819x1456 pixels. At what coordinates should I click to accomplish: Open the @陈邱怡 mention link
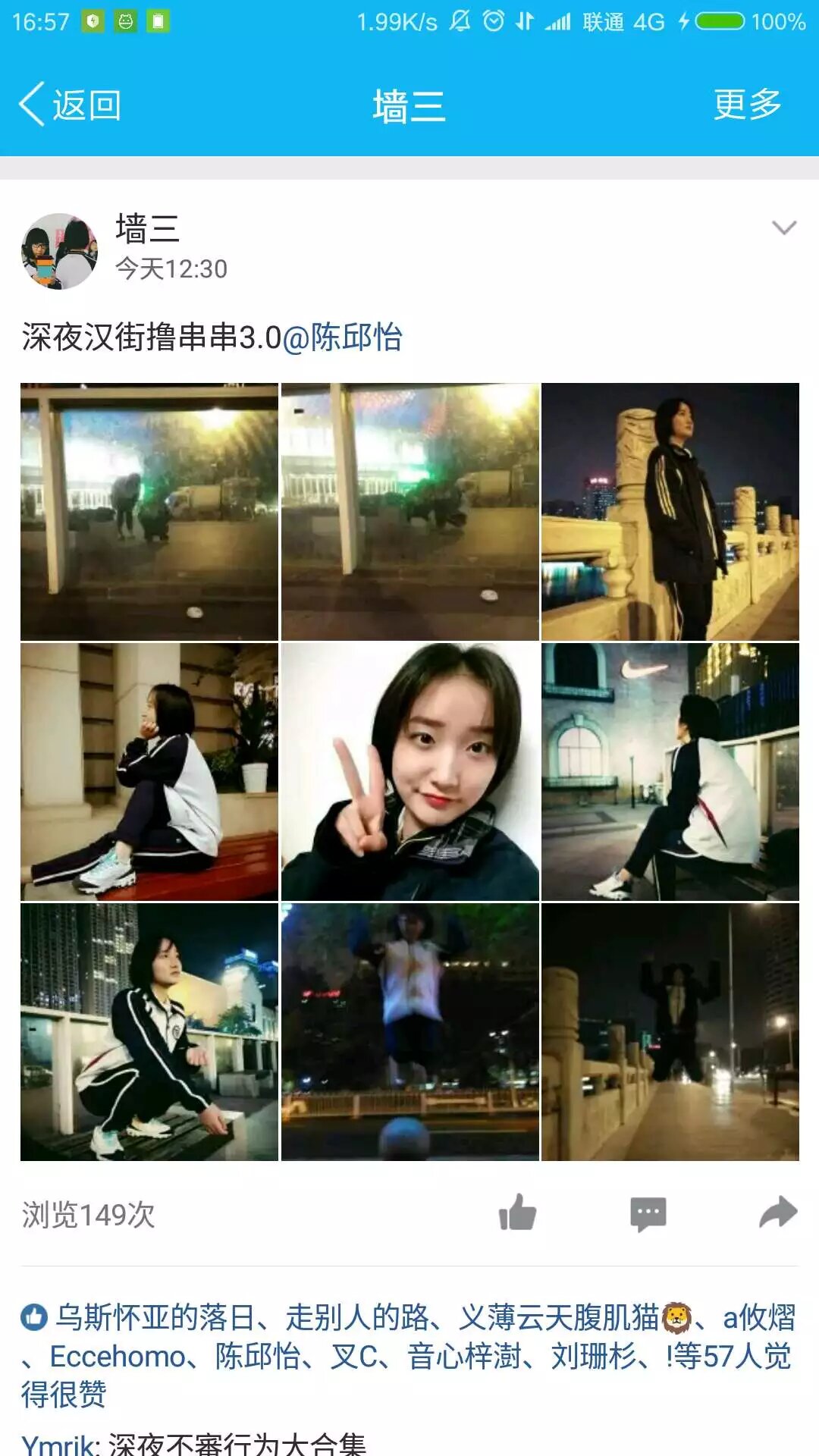(342, 337)
